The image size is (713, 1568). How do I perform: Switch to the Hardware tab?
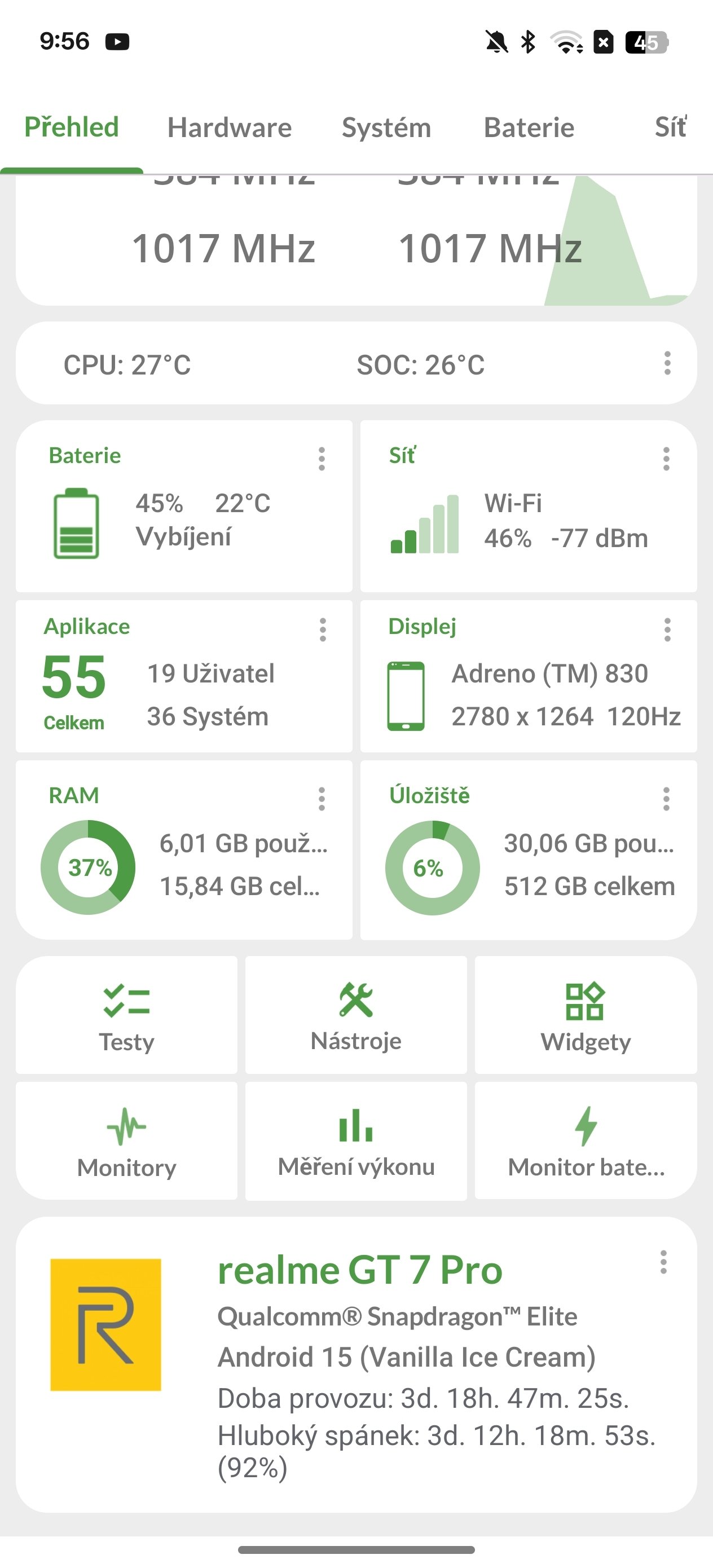pos(230,127)
